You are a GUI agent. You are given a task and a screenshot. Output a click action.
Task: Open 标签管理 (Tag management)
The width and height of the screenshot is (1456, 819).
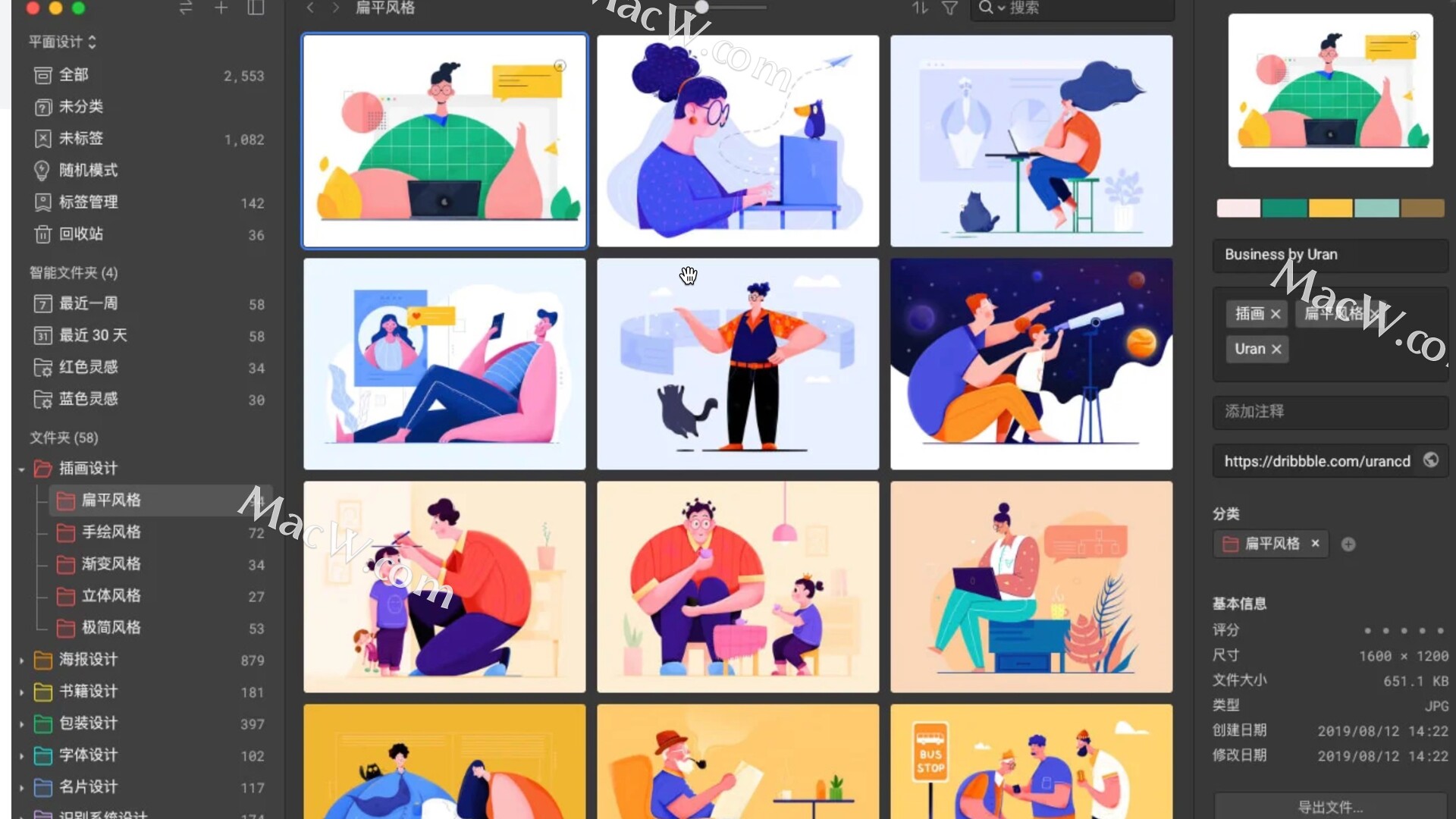coord(88,202)
